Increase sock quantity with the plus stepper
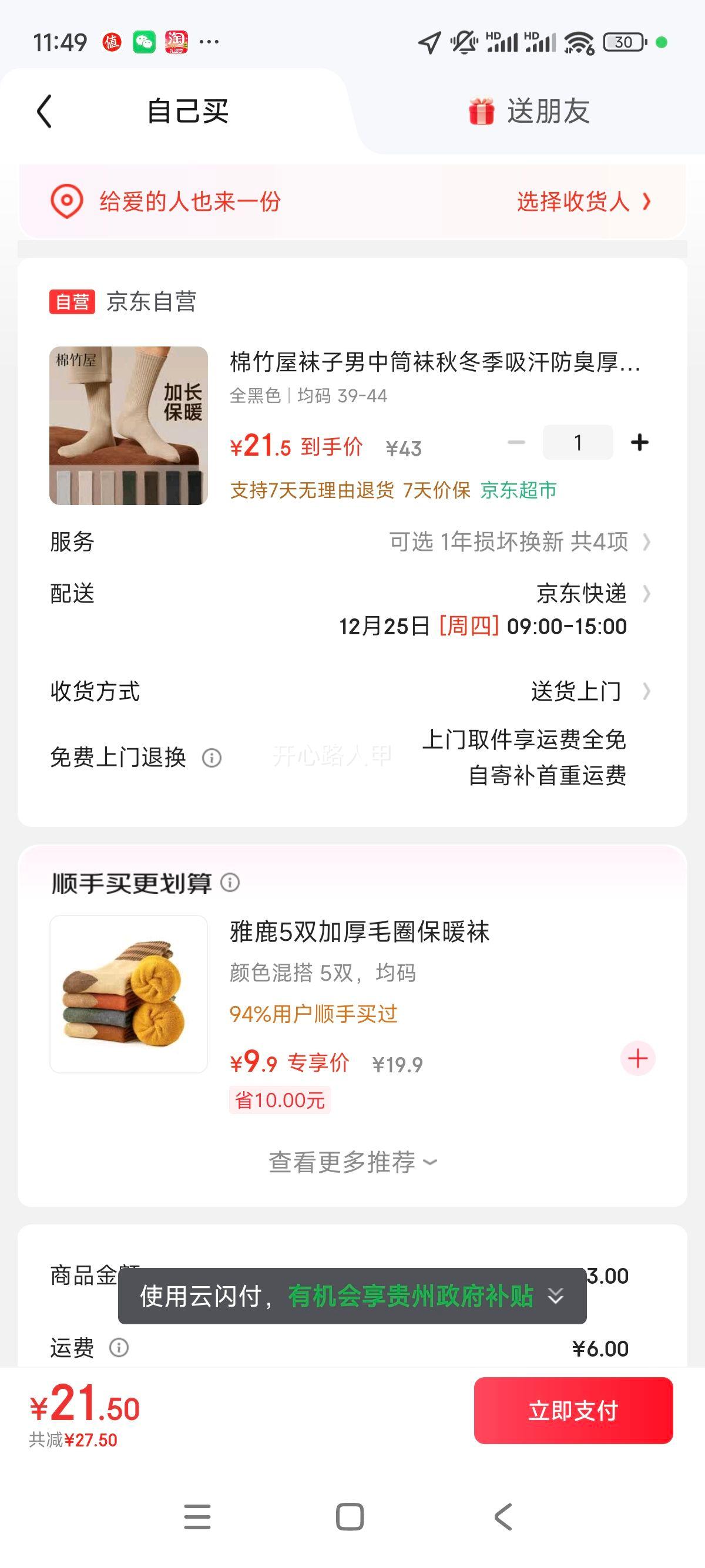 coord(640,441)
